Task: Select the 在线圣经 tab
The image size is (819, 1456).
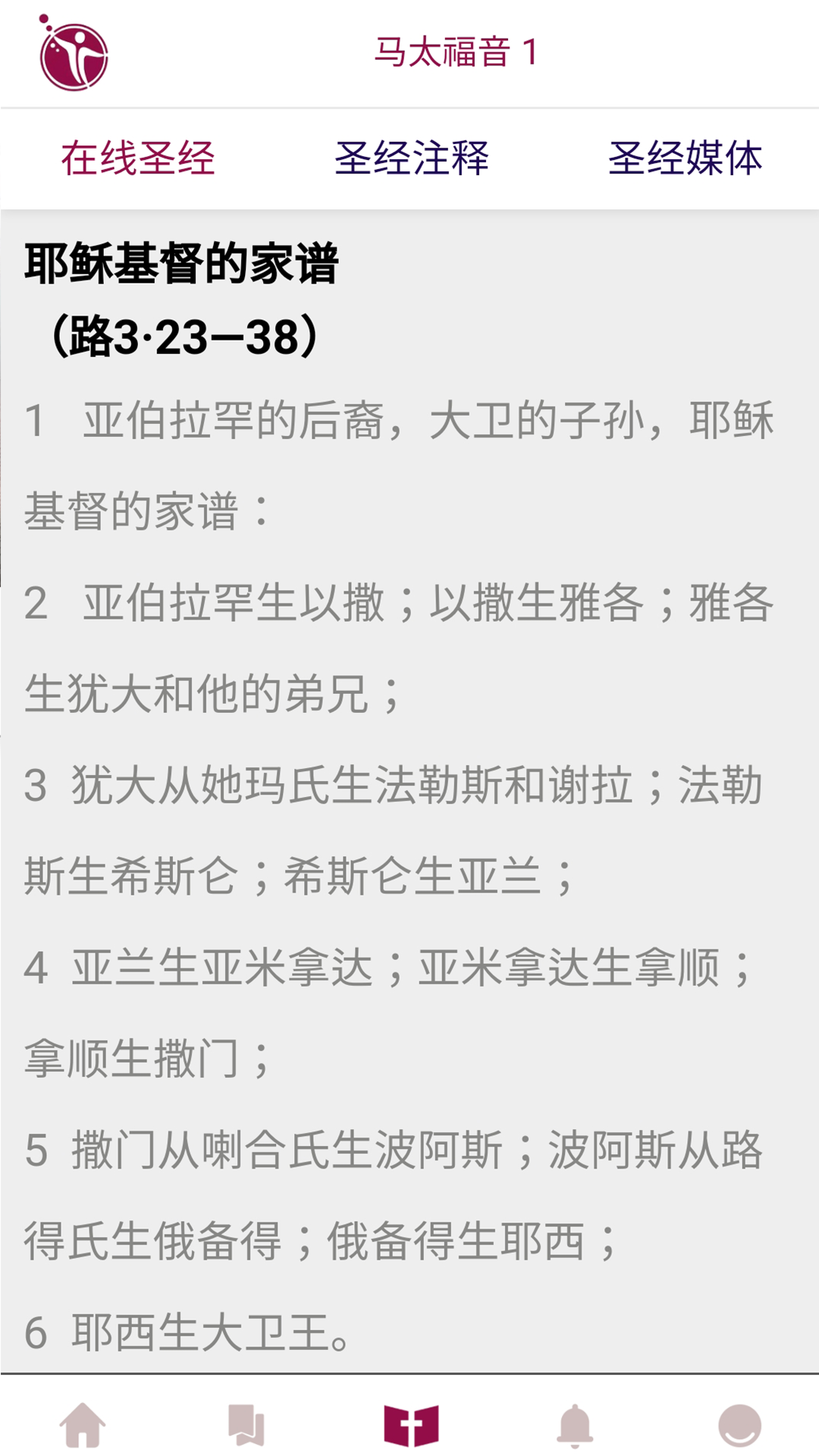Action: pyautogui.click(x=137, y=158)
